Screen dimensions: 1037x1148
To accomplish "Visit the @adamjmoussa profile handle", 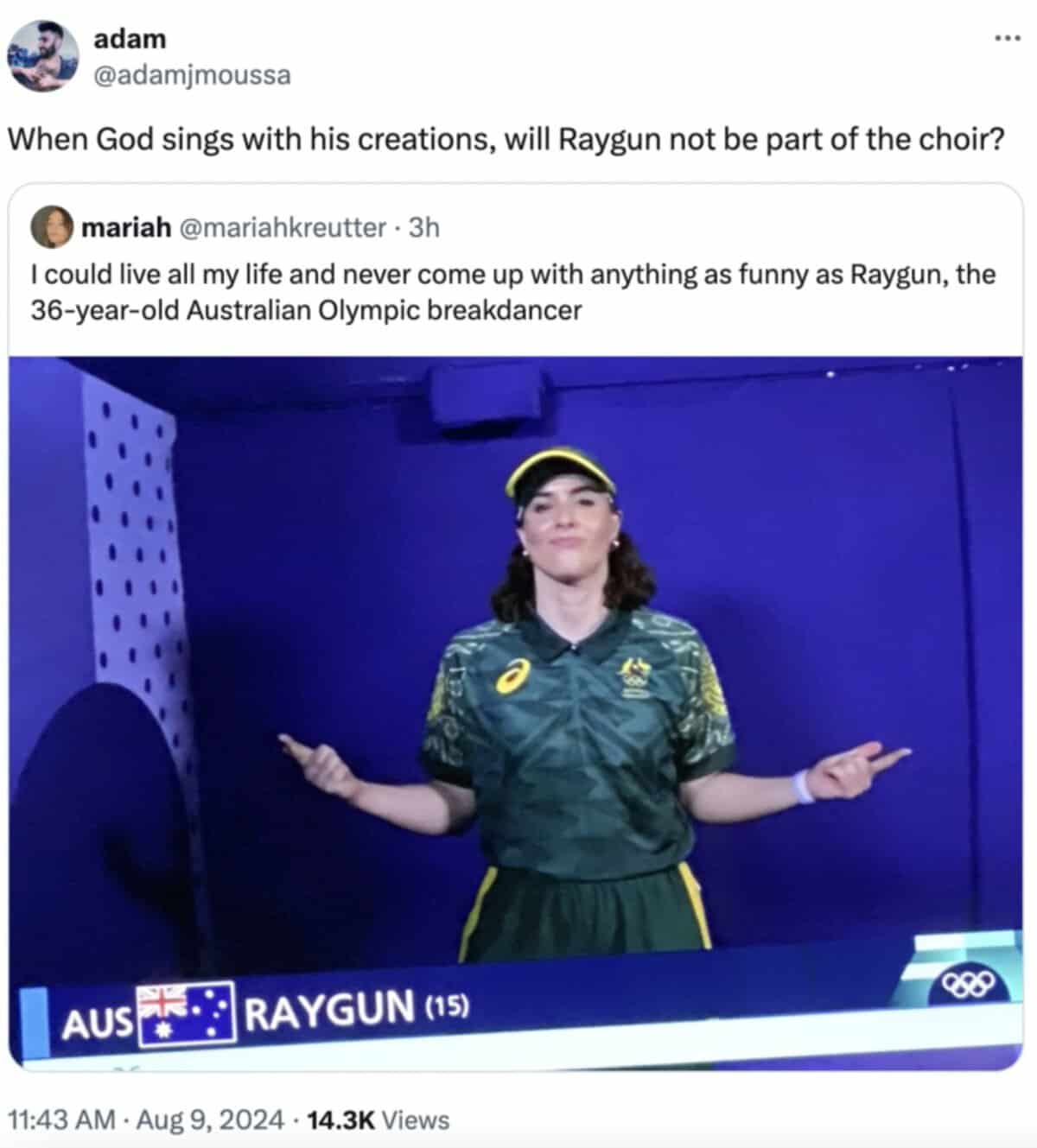I will [x=191, y=76].
